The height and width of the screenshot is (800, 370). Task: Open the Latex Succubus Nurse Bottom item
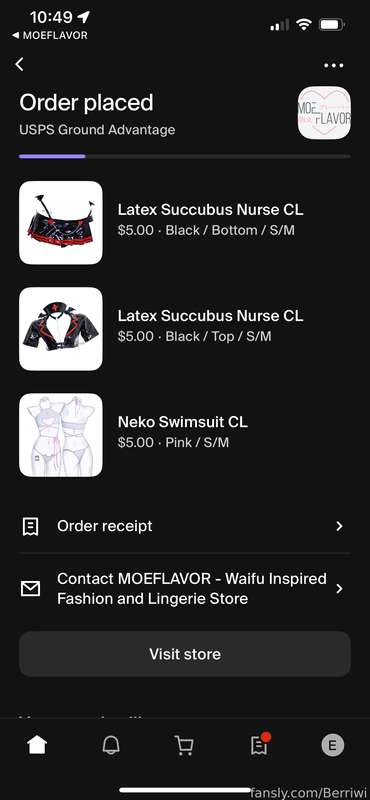pos(185,222)
